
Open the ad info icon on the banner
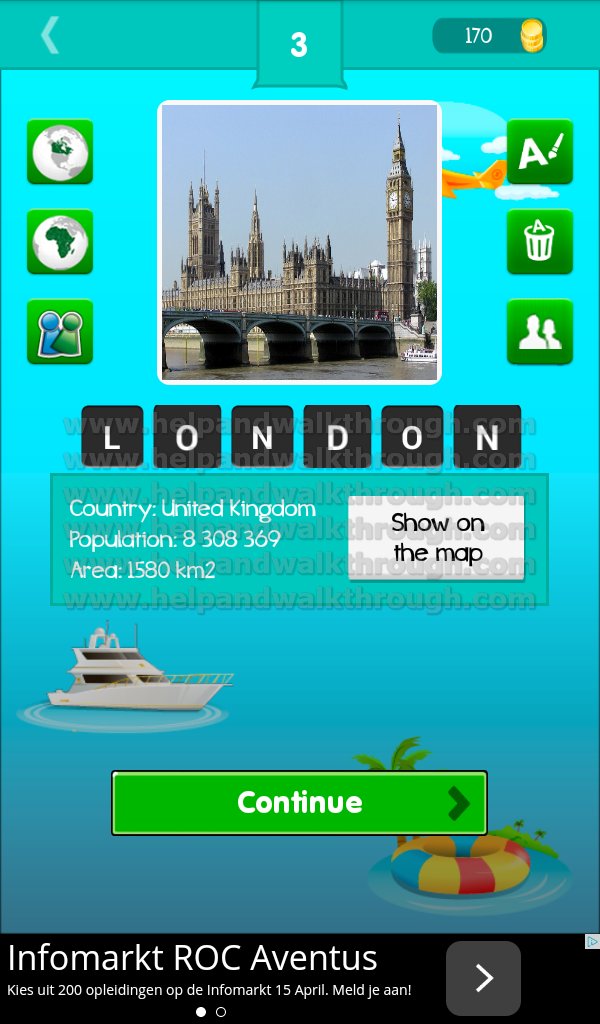(593, 941)
